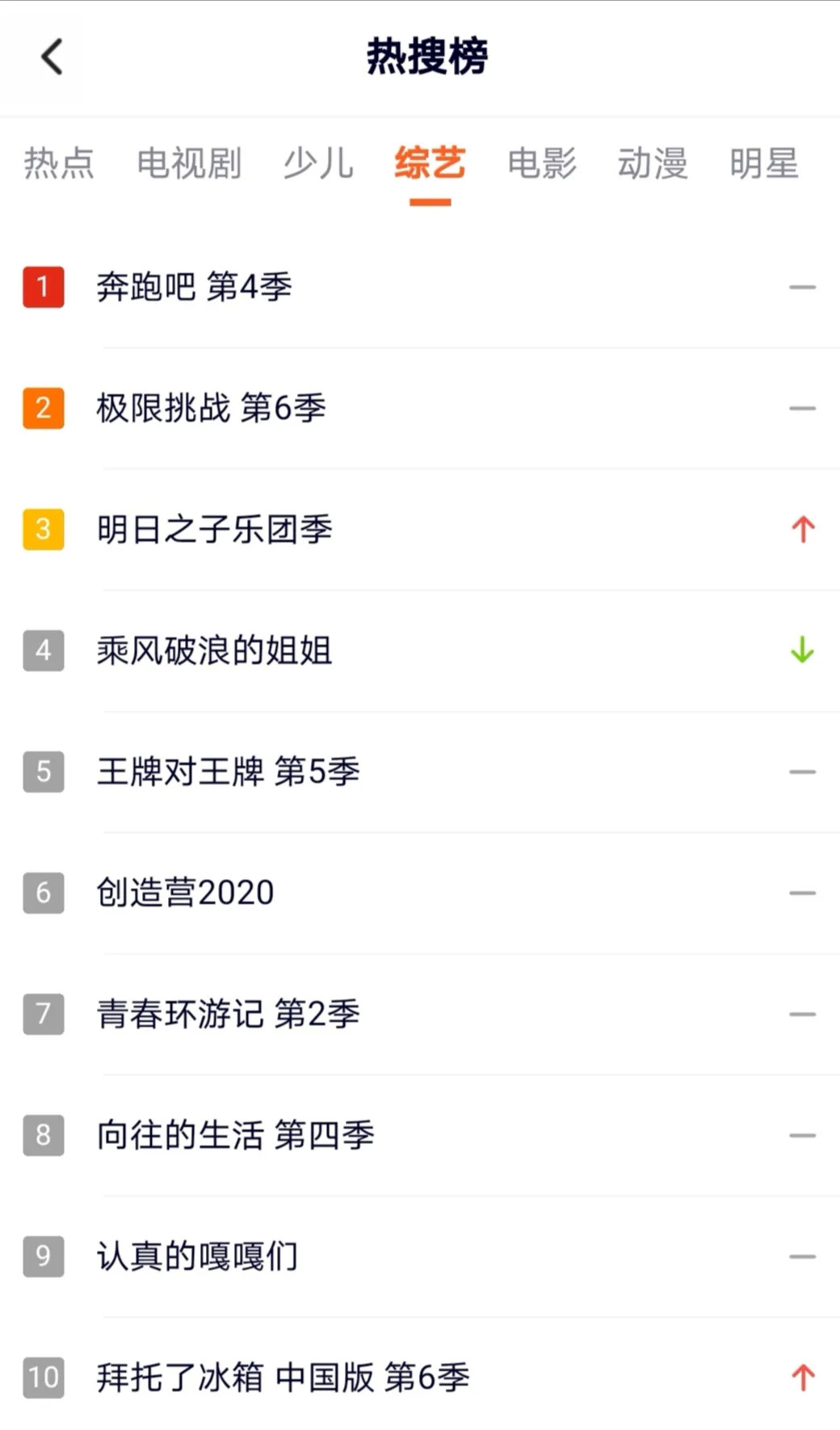The height and width of the screenshot is (1430, 840).
Task: Open 乘风破浪的姐姐
Action: [215, 650]
